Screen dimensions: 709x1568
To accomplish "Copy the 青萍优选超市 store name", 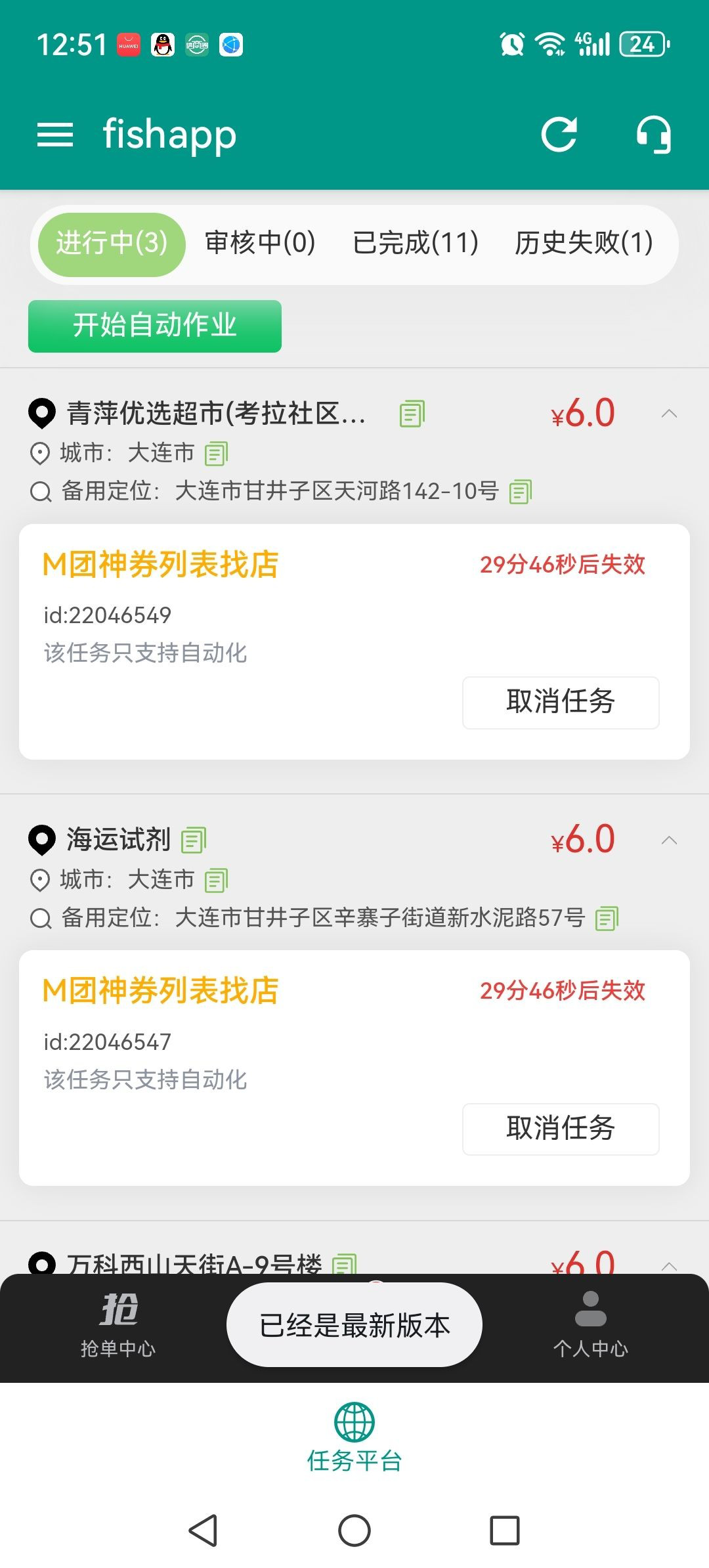I will click(412, 414).
